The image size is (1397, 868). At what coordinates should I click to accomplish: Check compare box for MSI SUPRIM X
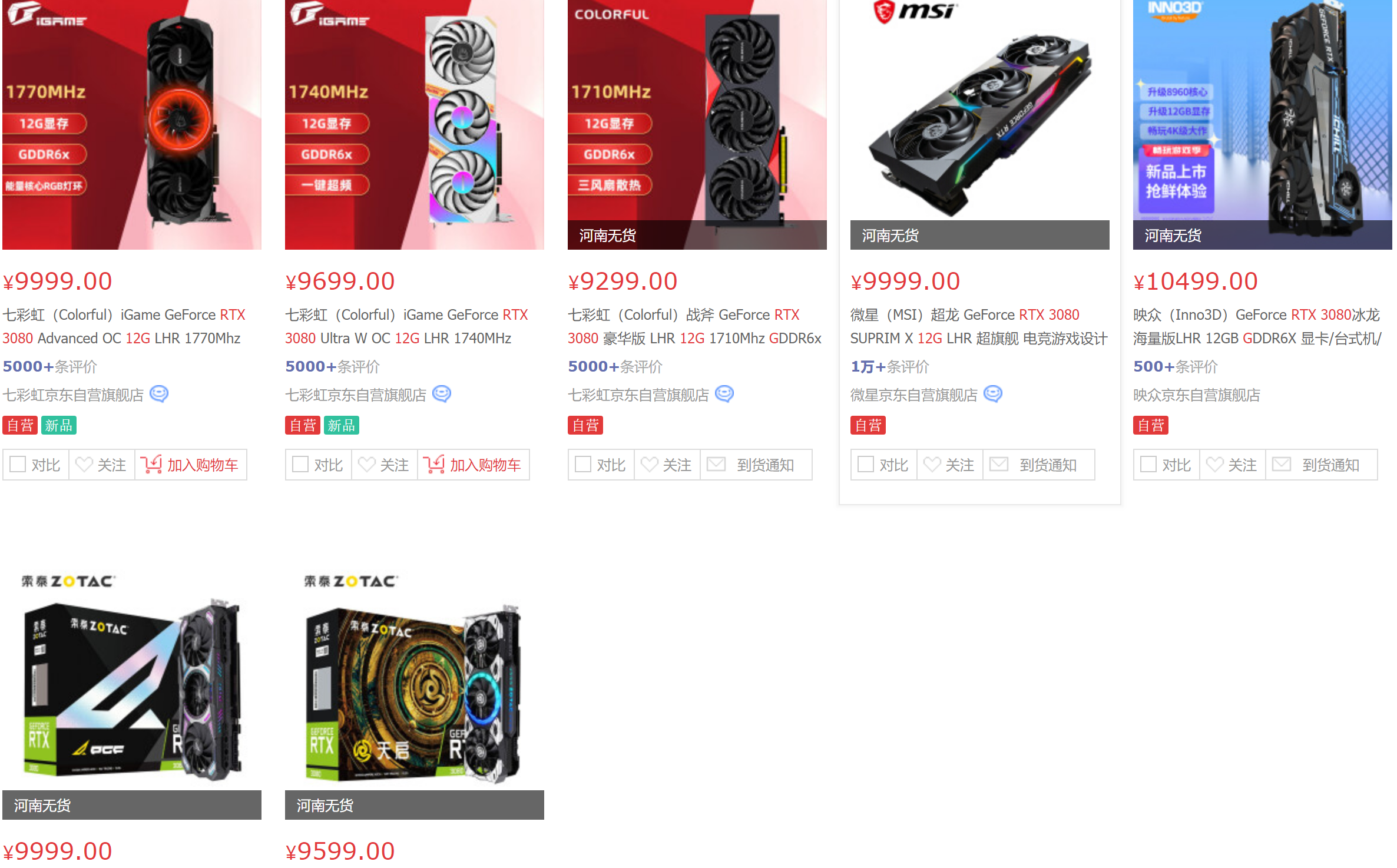(866, 465)
